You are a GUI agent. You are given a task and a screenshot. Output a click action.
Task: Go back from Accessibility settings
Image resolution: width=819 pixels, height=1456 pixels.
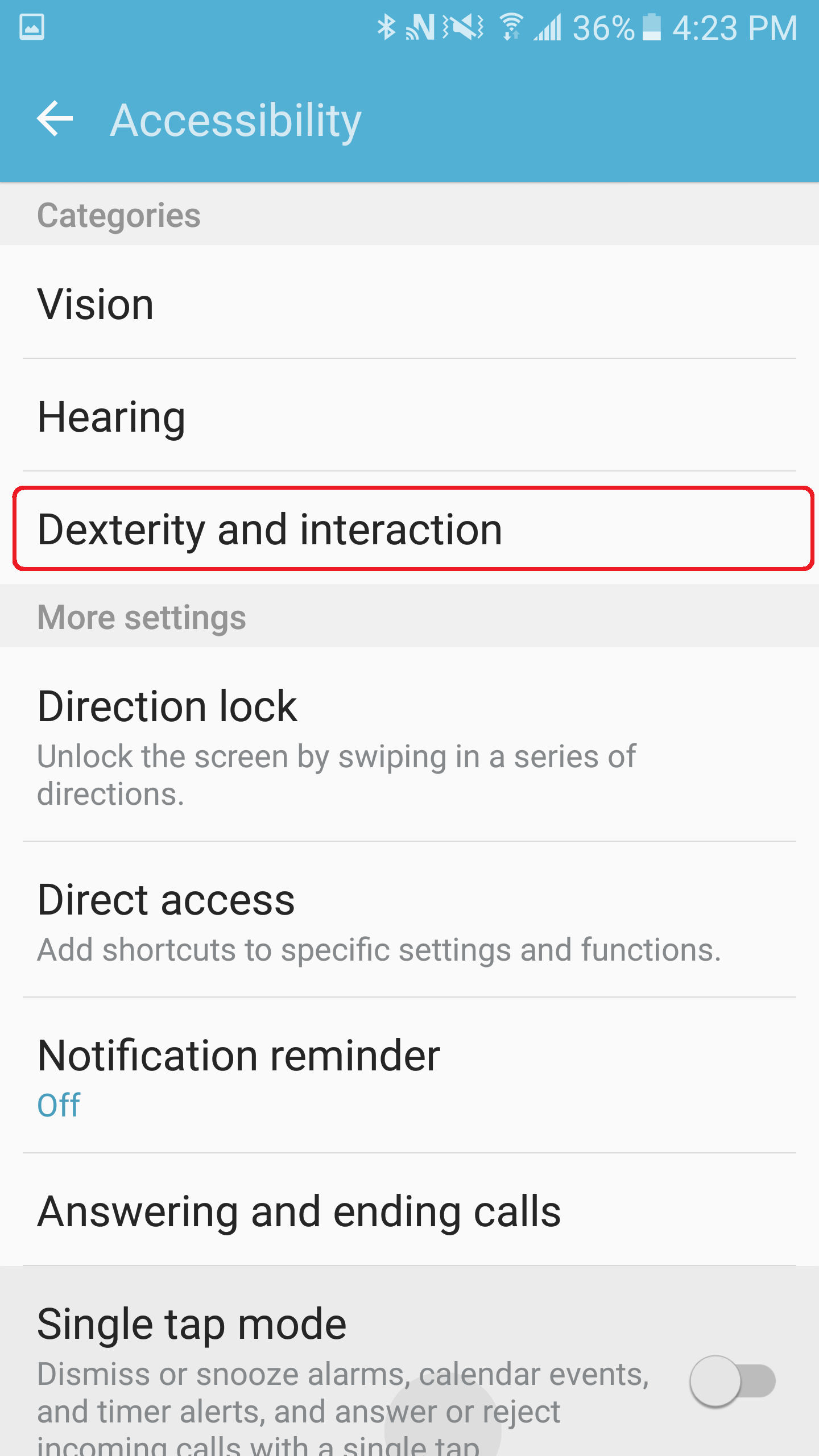coord(55,119)
